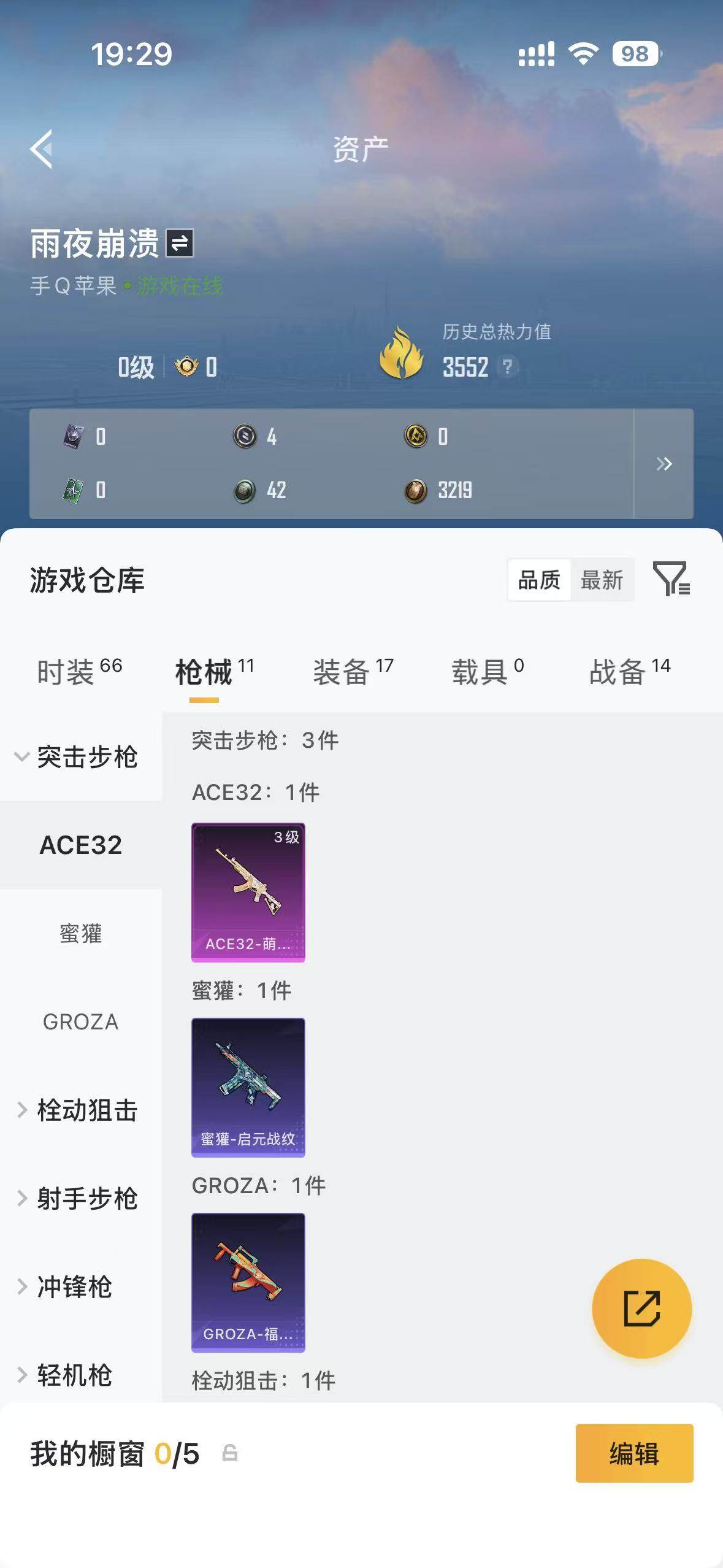The width and height of the screenshot is (723, 1568).
Task: Tap 编辑 to edit my showcase
Action: point(634,1453)
